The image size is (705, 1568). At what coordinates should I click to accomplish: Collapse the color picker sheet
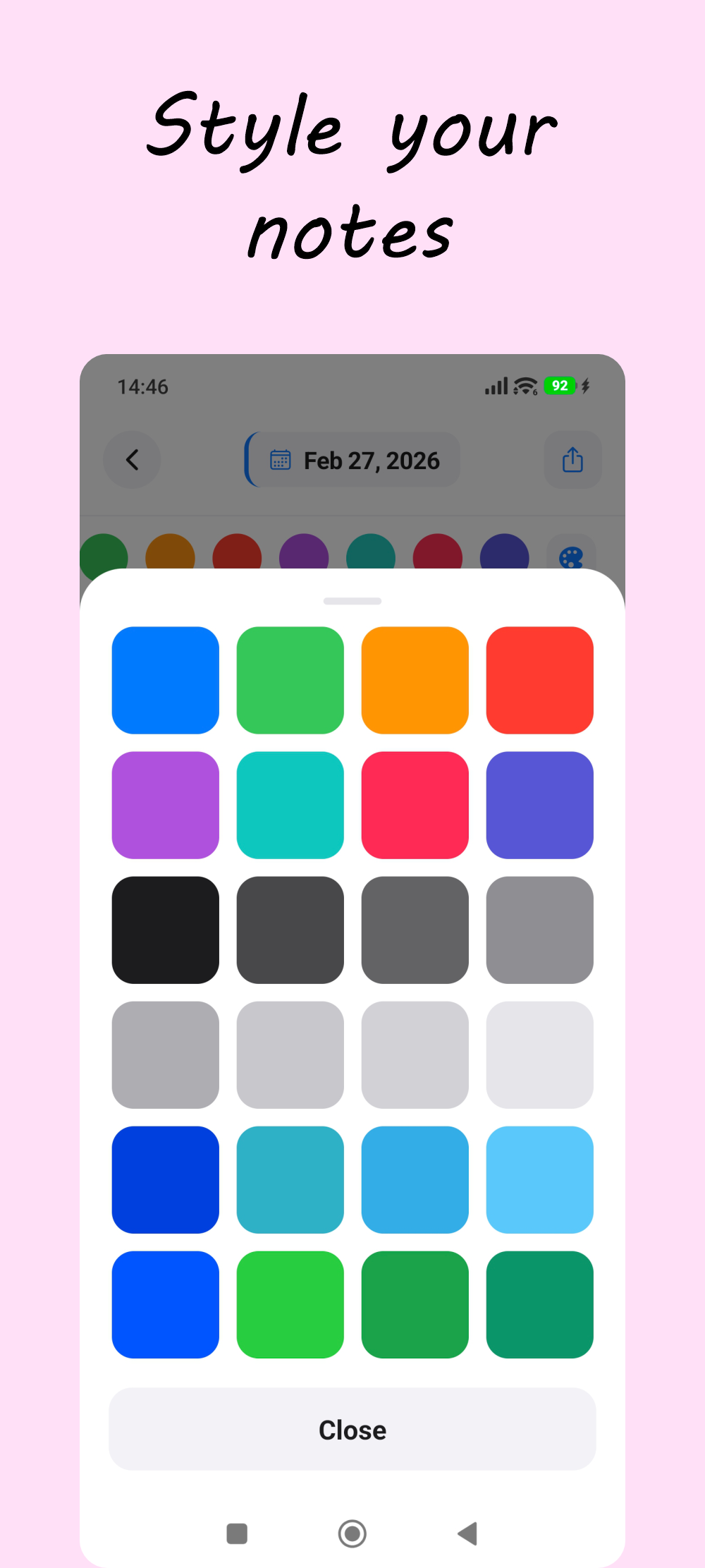(352, 601)
